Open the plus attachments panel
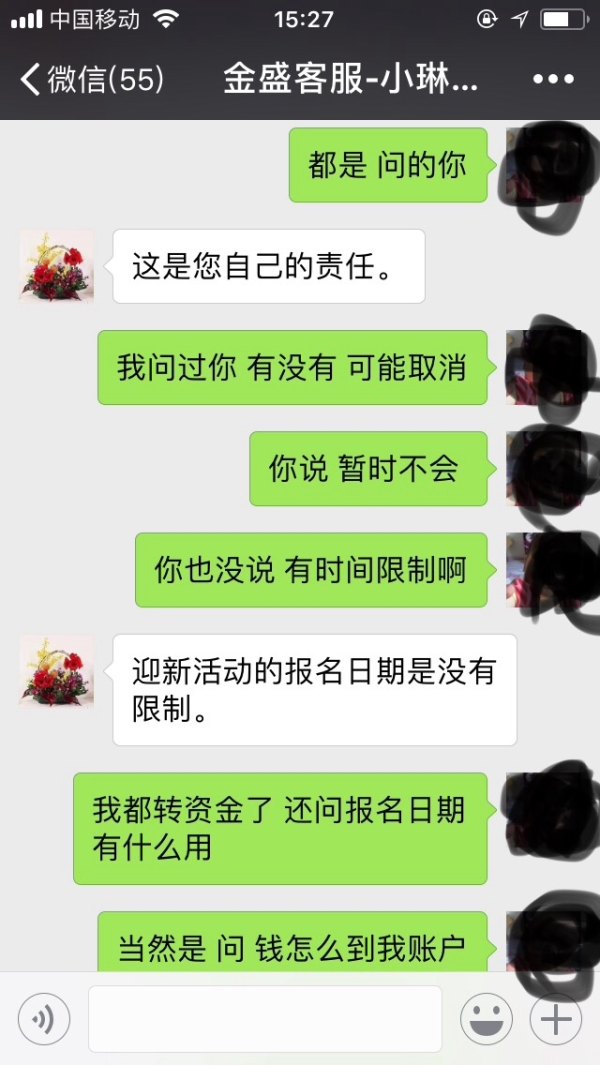The height and width of the screenshot is (1065, 600). 556,1019
